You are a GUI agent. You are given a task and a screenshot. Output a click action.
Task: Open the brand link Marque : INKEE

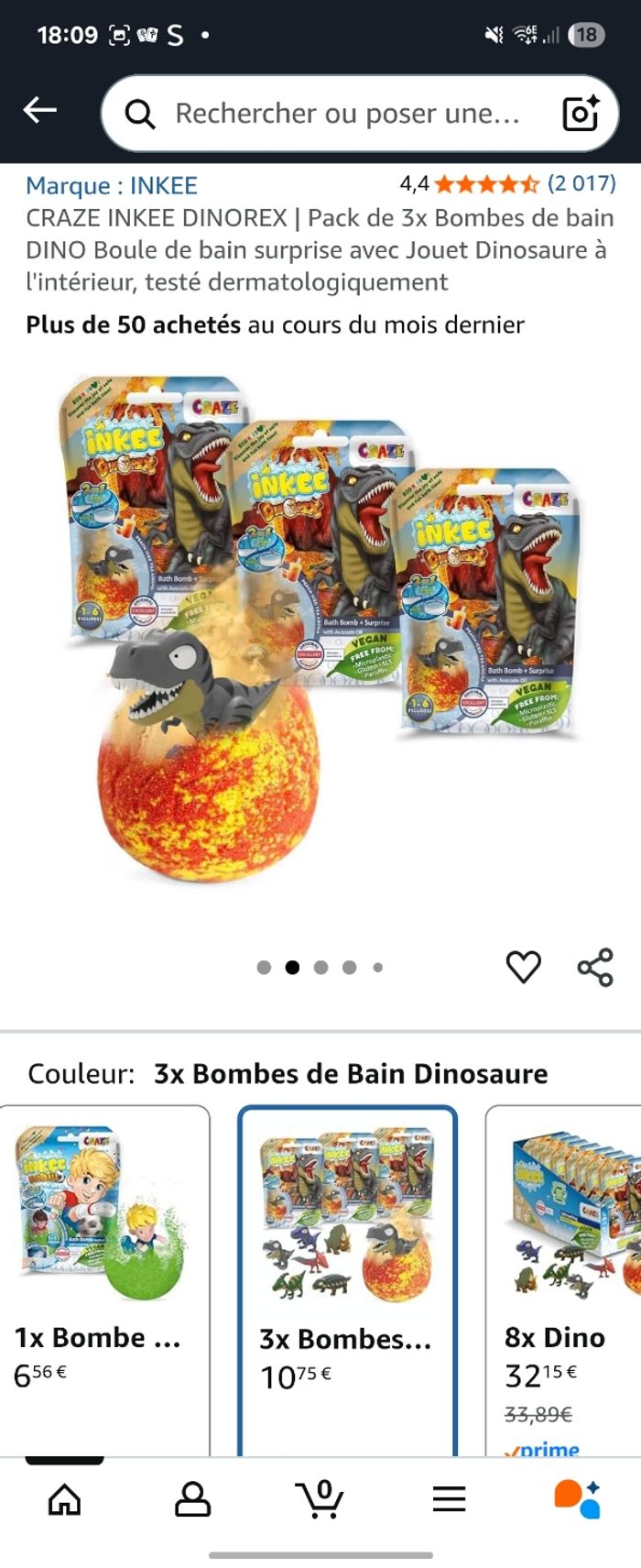[x=112, y=186]
